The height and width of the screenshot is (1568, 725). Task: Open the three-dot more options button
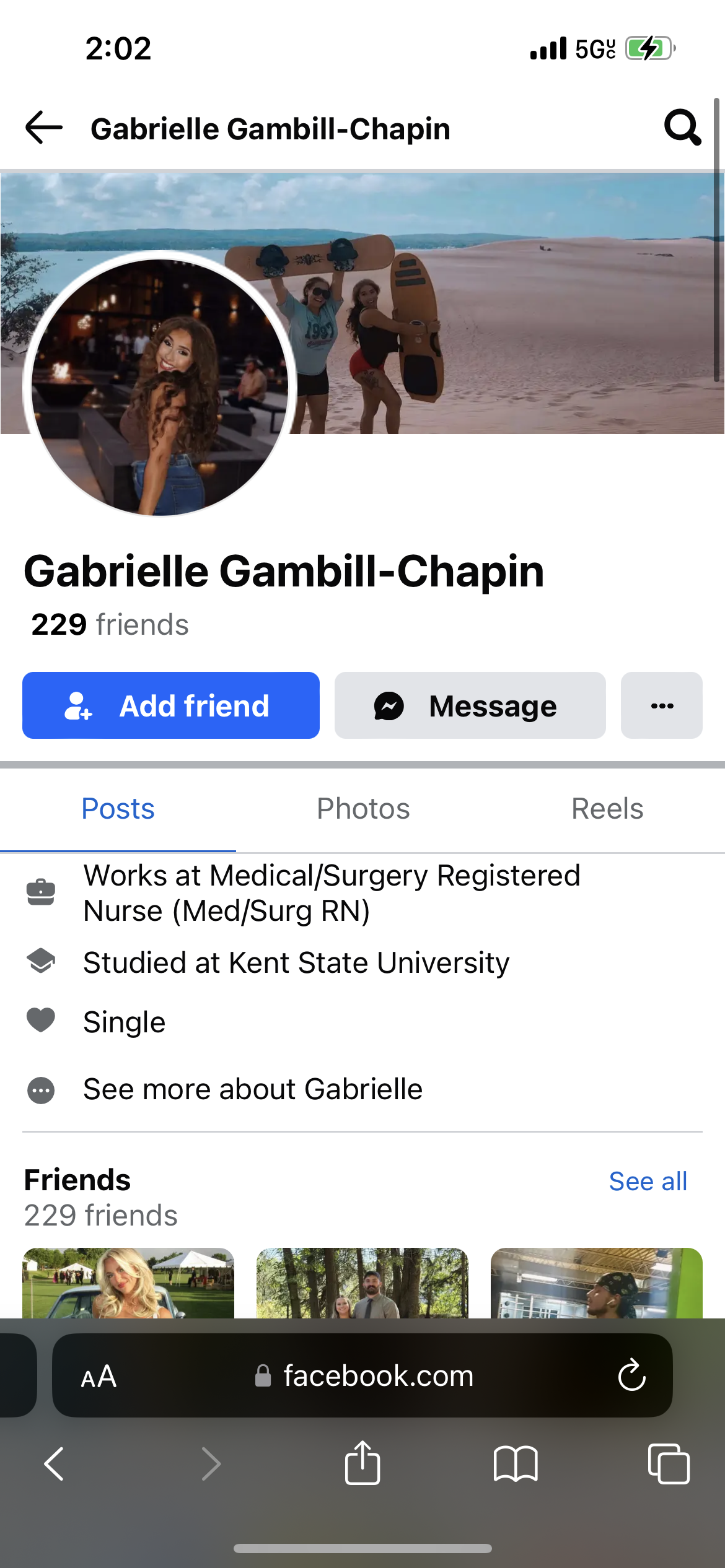click(661, 705)
